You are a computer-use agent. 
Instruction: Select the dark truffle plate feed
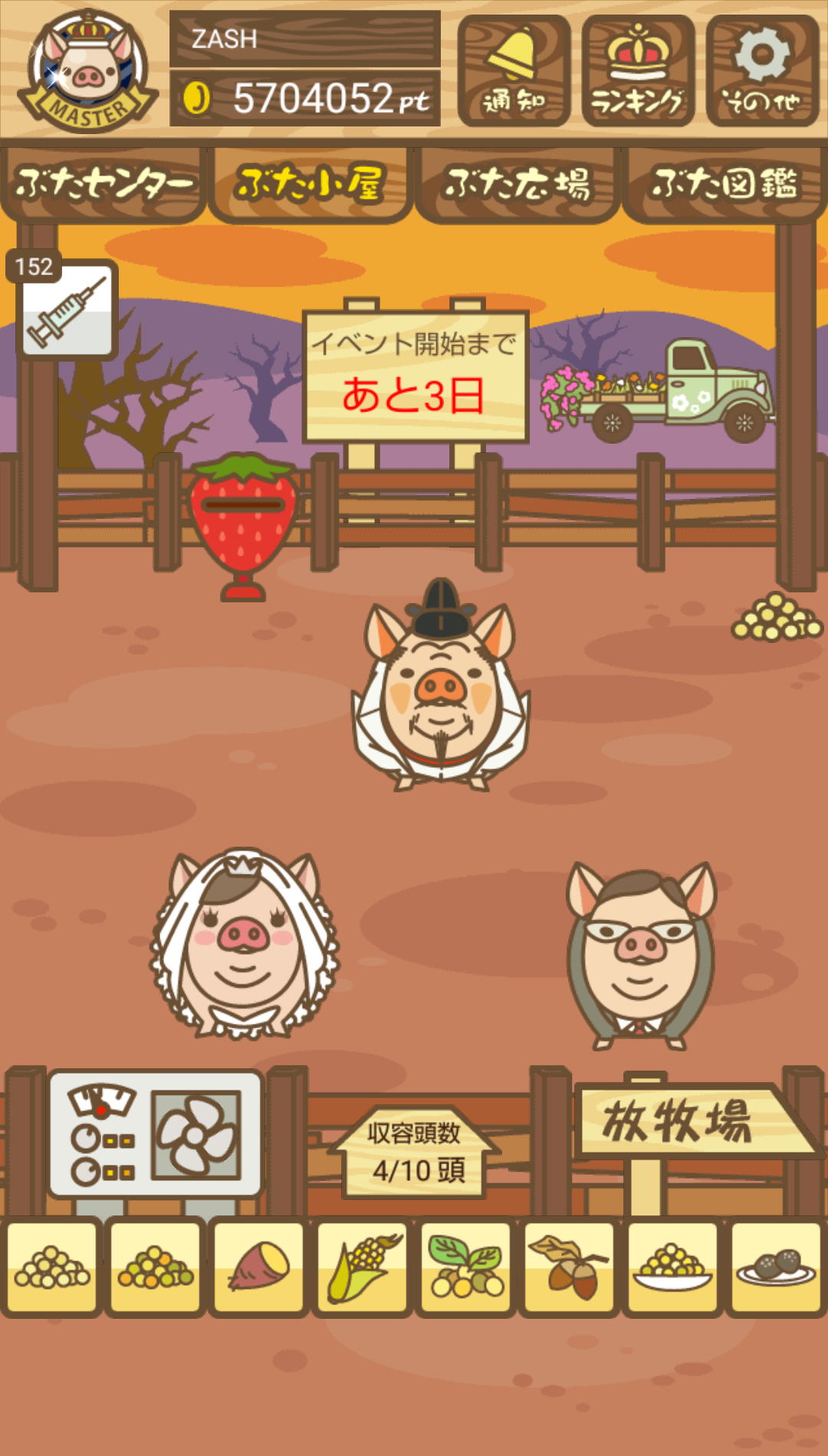coord(777,1267)
